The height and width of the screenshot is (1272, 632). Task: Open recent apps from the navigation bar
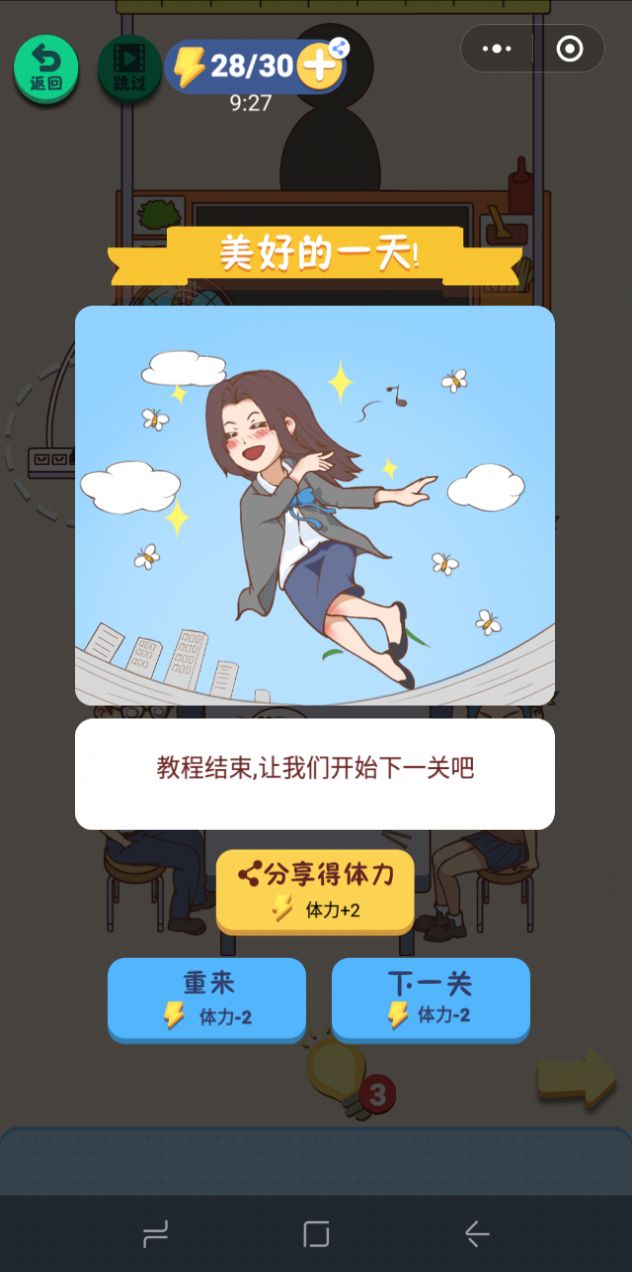156,1234
